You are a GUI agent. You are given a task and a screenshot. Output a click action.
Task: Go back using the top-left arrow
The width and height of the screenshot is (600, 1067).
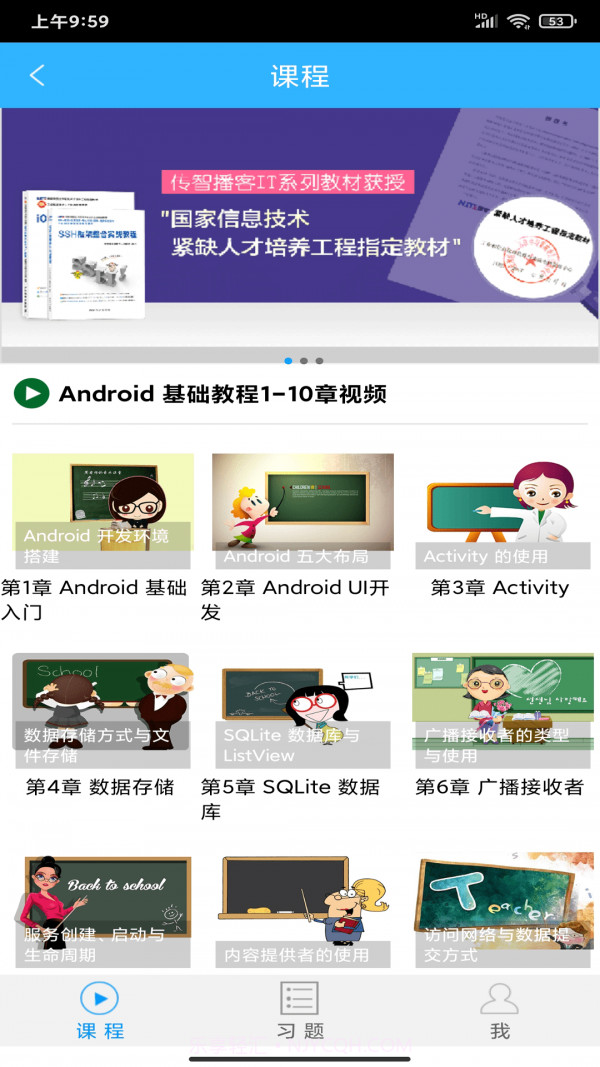coord(37,76)
